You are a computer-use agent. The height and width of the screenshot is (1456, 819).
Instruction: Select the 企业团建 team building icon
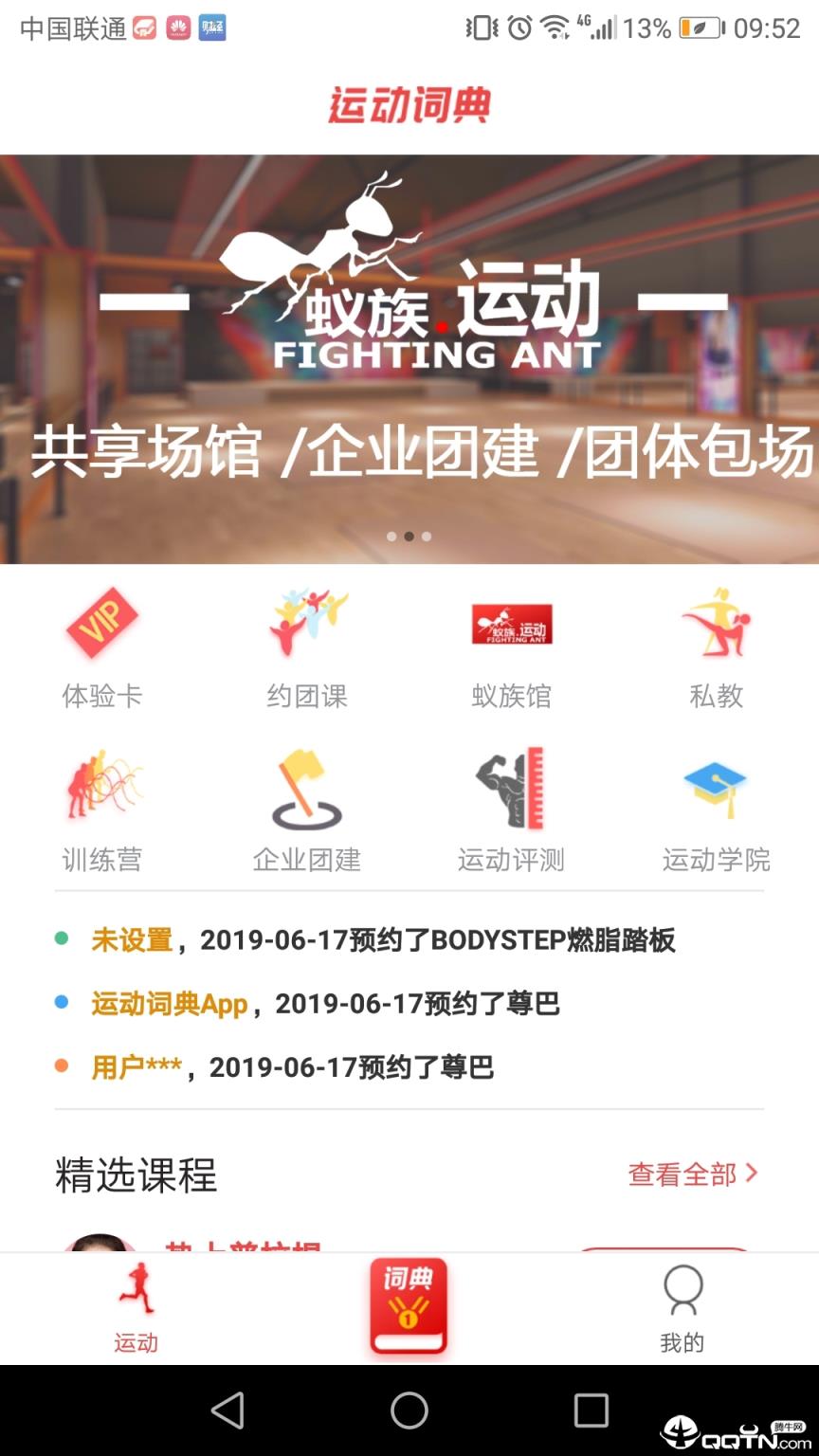tap(307, 810)
